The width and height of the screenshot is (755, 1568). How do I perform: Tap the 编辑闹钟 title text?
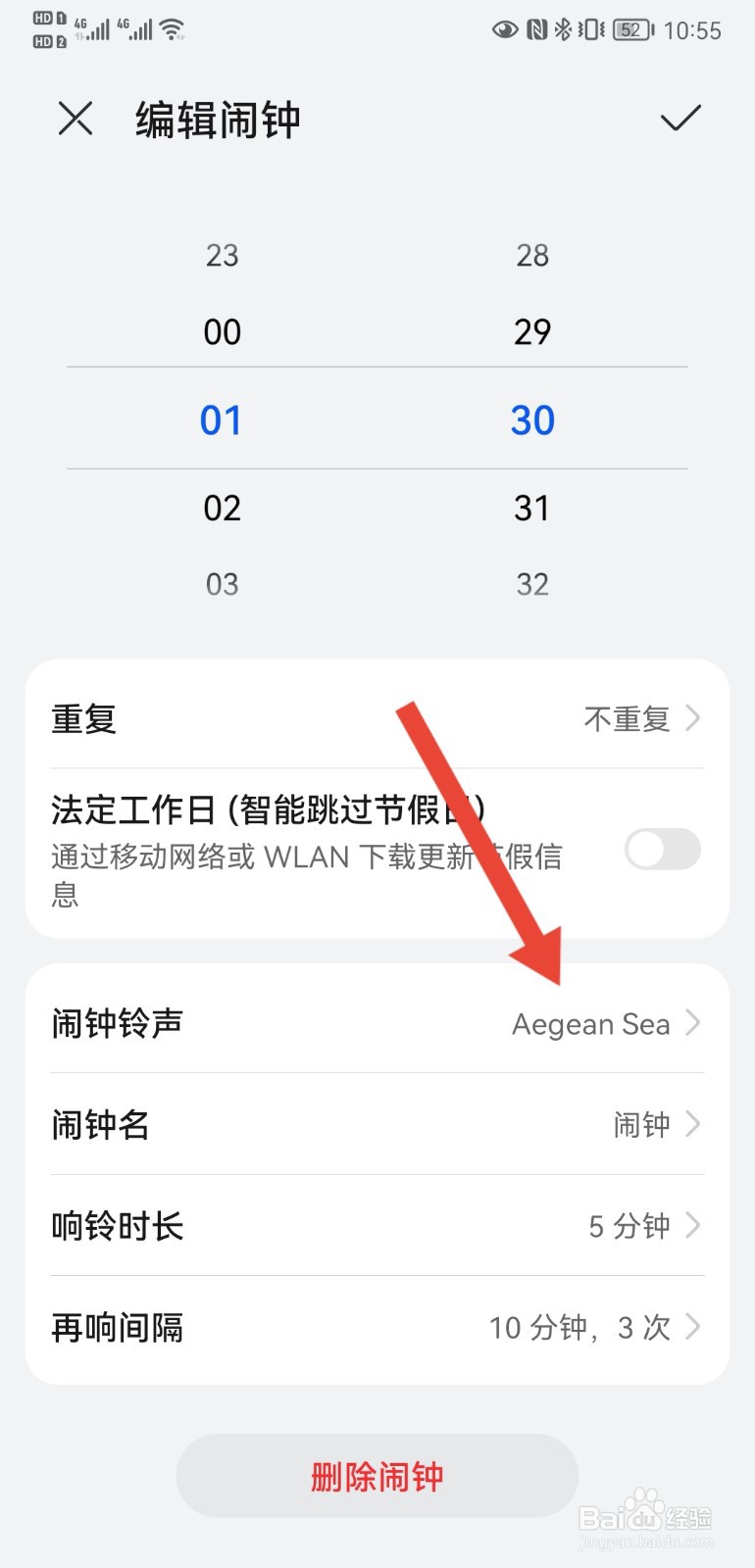coord(218,119)
